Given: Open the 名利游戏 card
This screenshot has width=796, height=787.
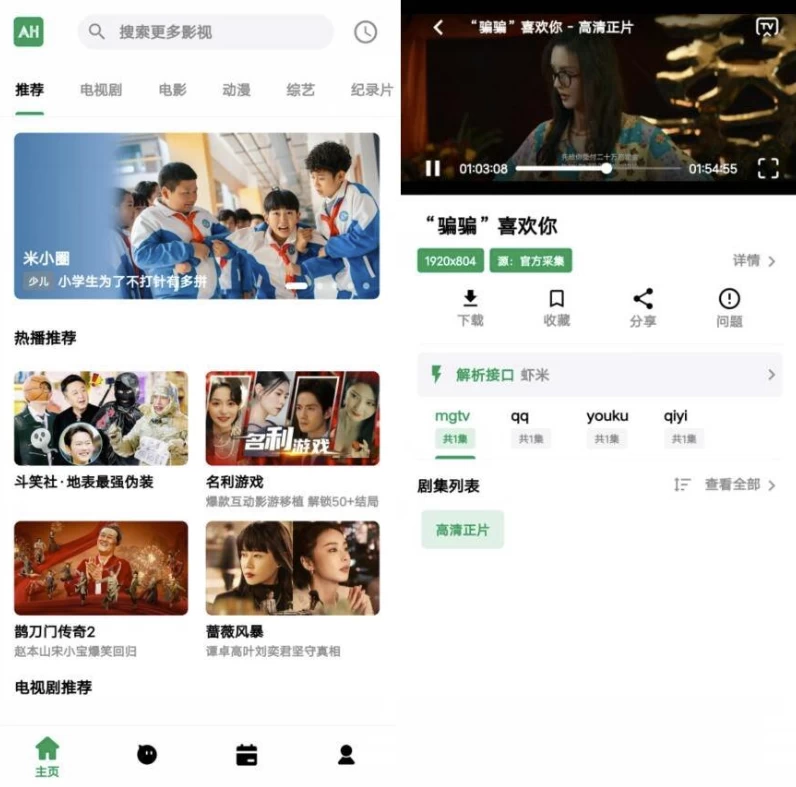Looking at the screenshot, I should [x=292, y=419].
